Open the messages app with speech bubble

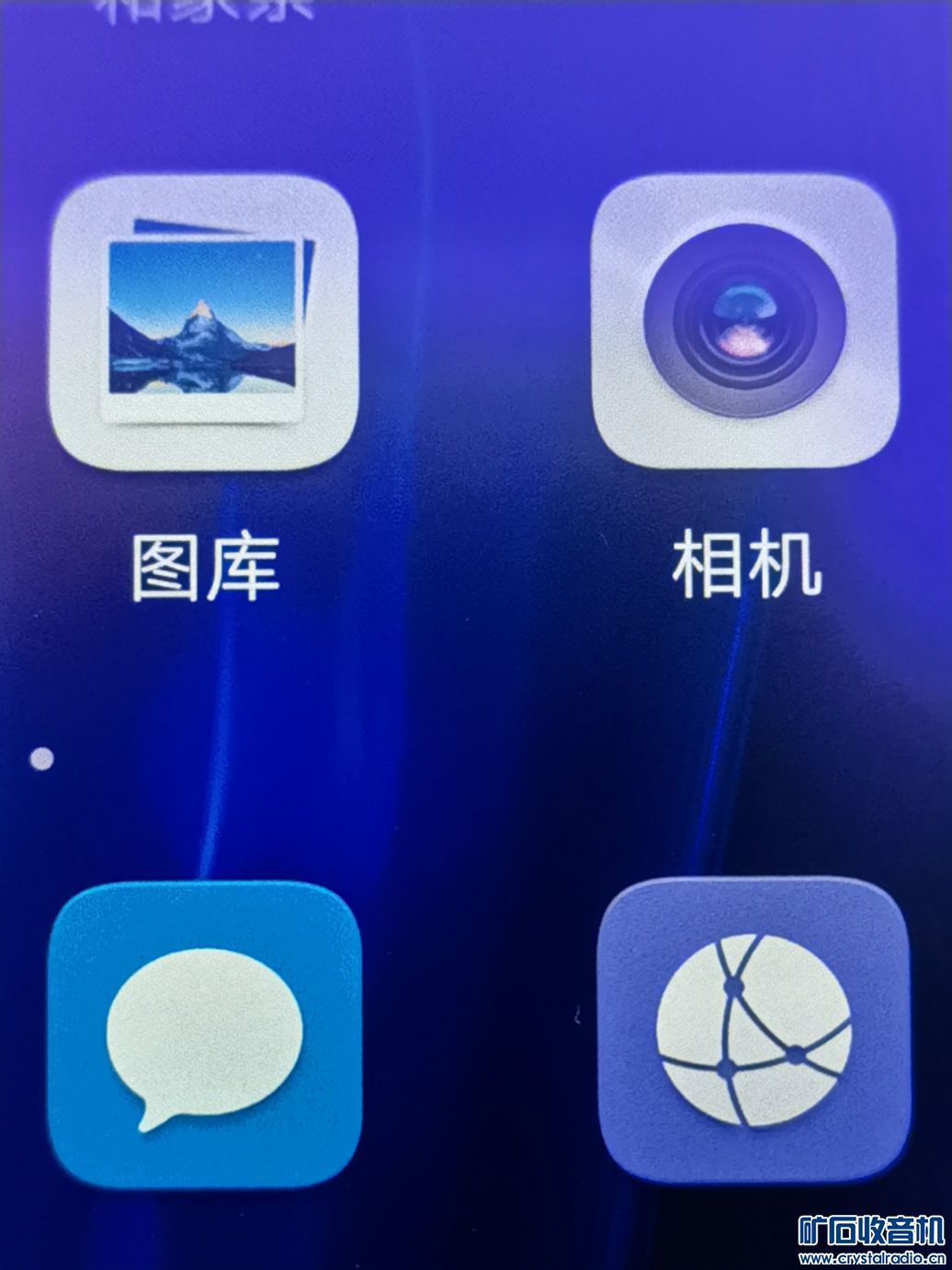coord(204,1036)
